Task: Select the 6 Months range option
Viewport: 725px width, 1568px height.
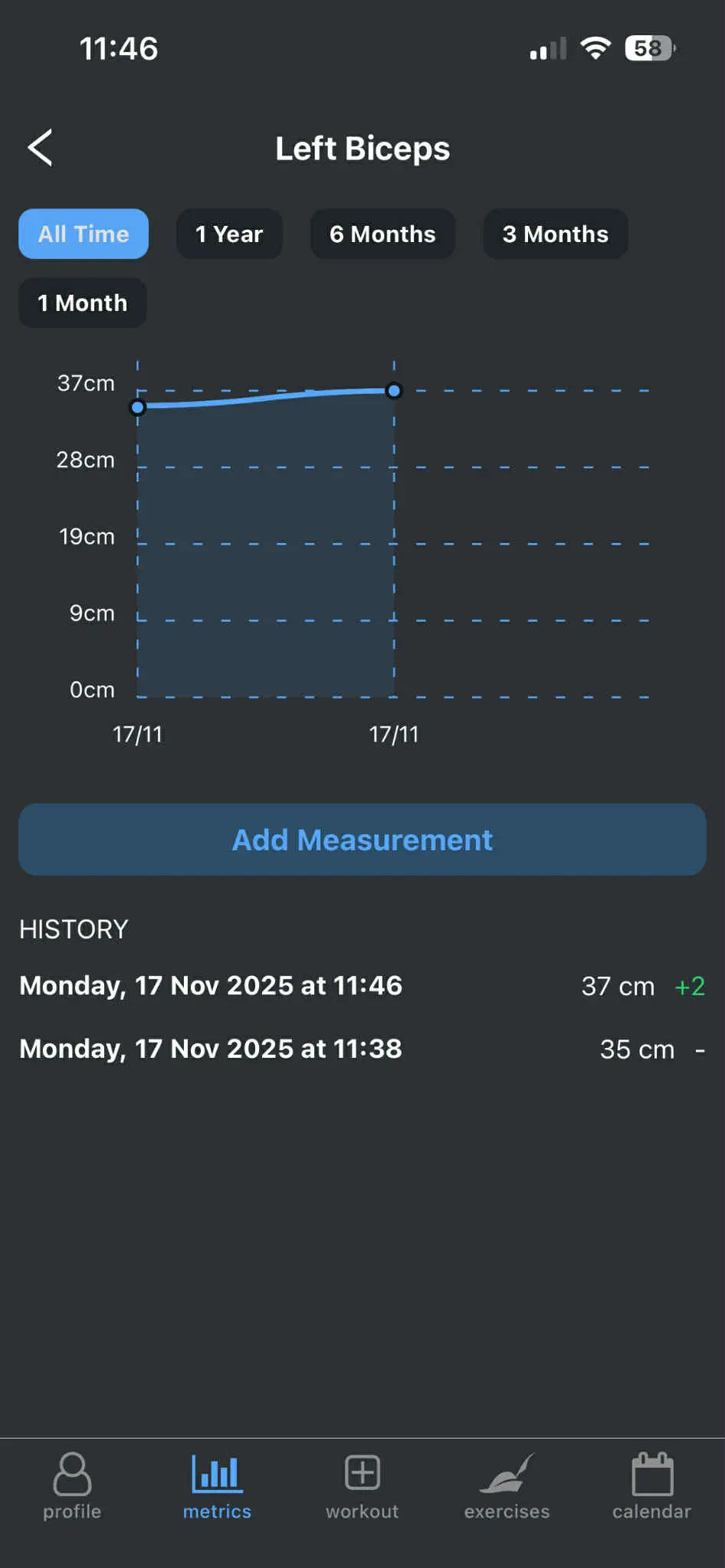Action: (x=382, y=234)
